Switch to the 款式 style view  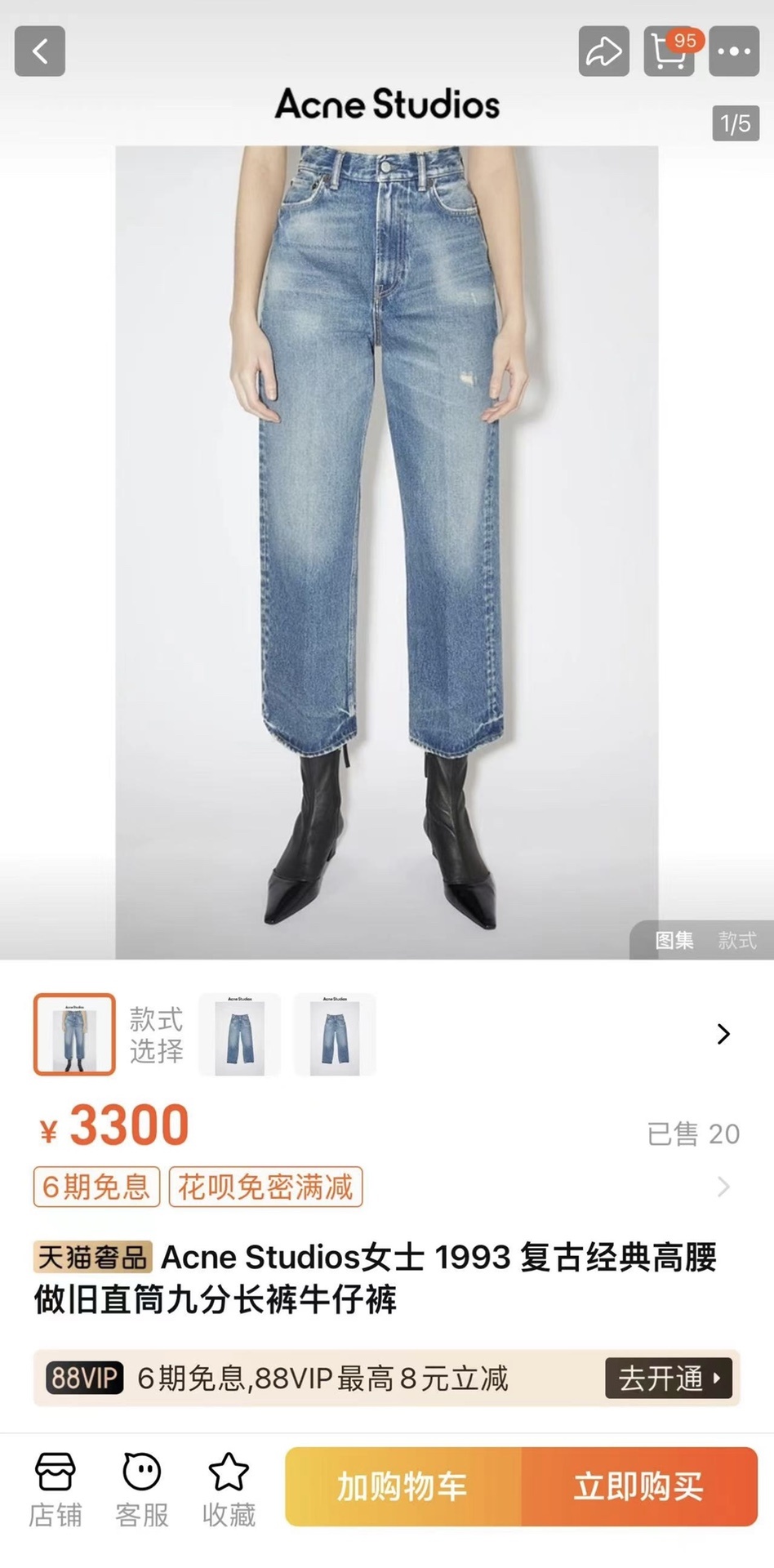(x=737, y=940)
